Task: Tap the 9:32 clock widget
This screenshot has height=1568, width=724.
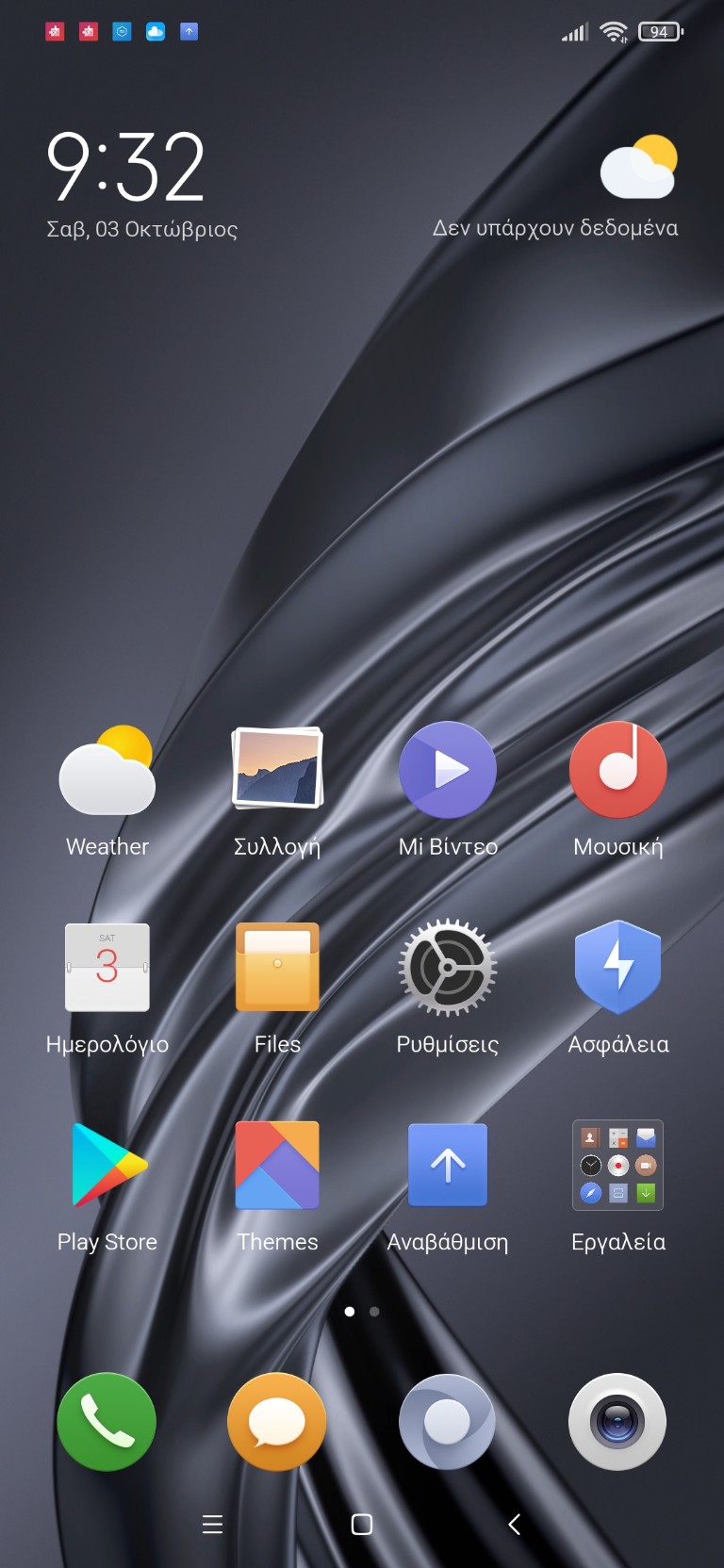Action: [x=125, y=167]
